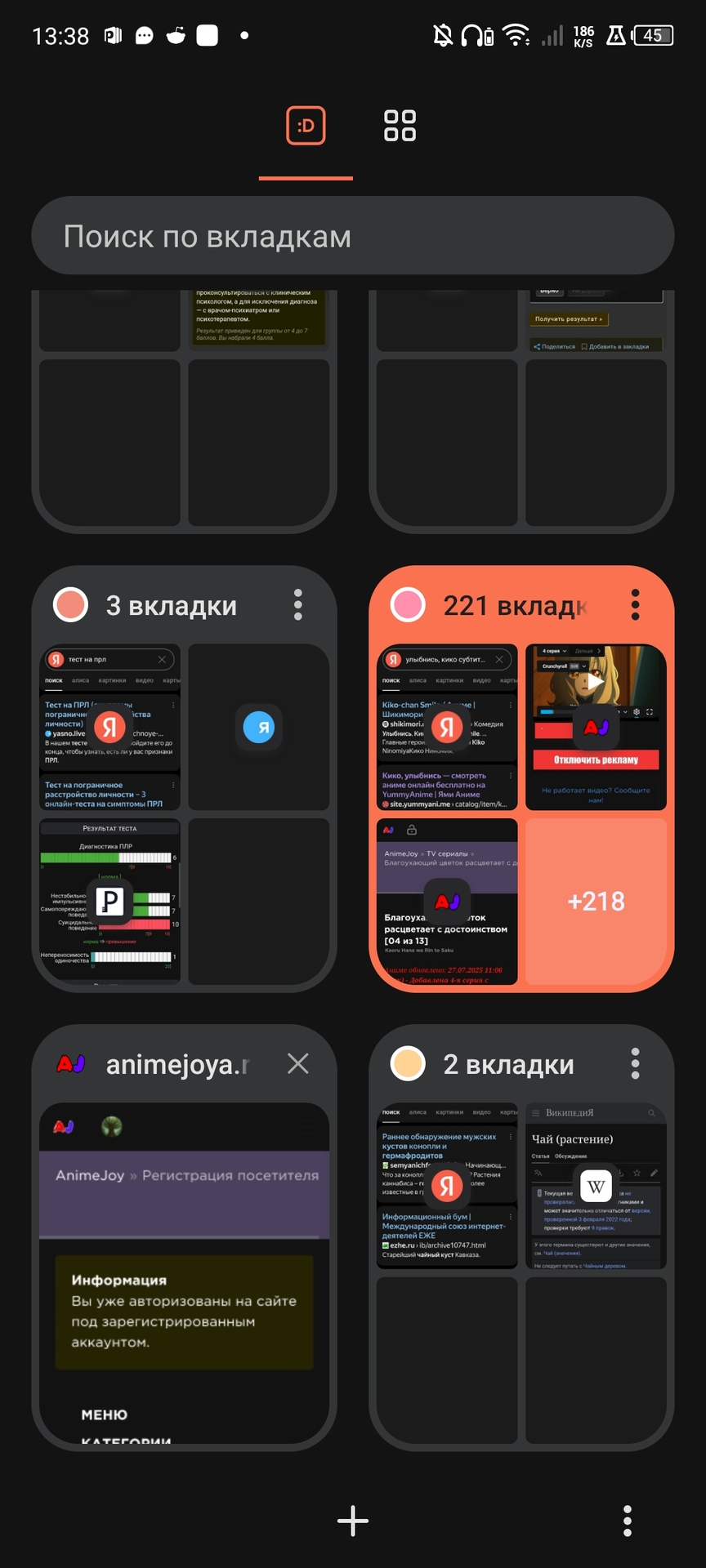Open options for the 3 вкладки group

coord(298,605)
